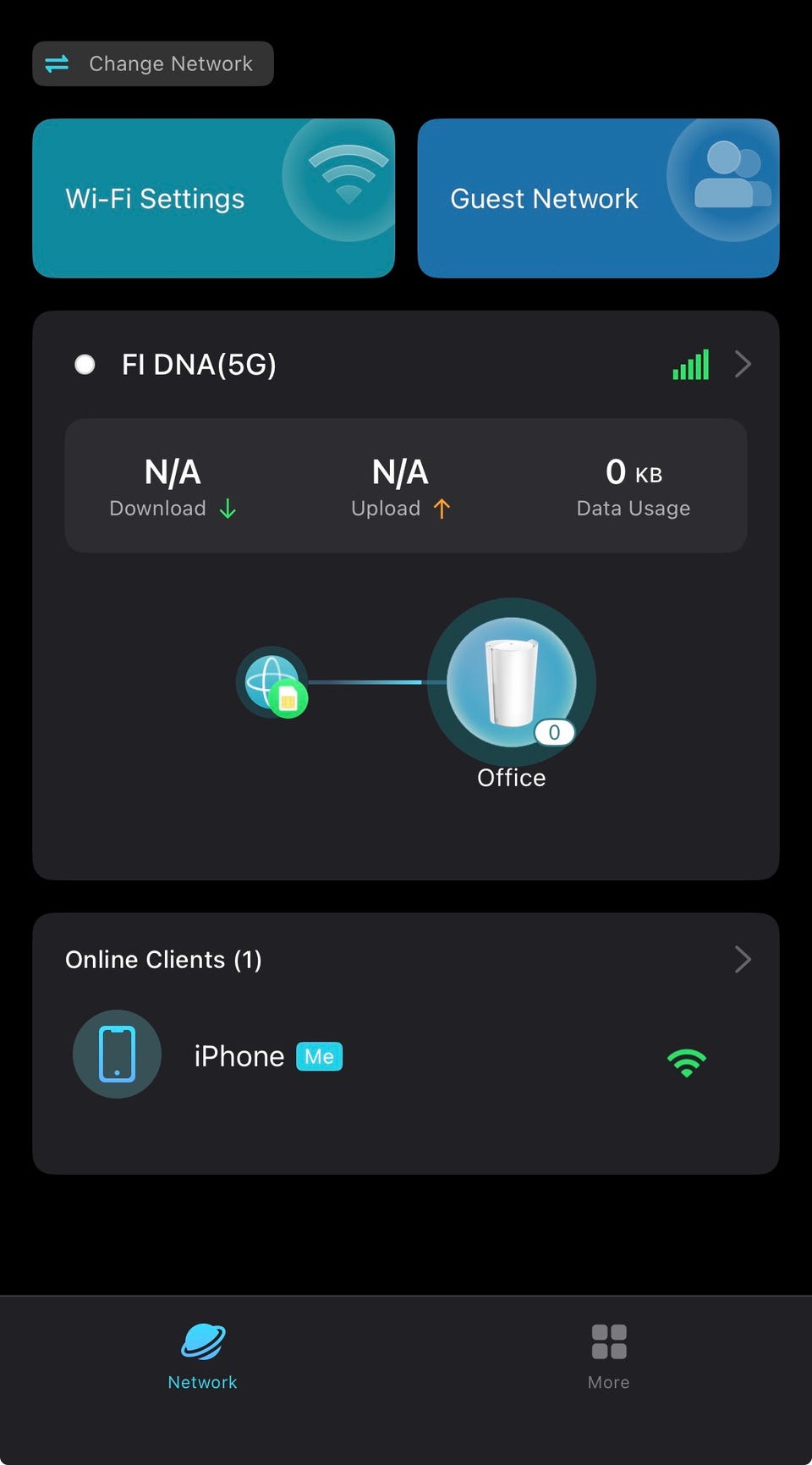Tap the Change Network button

(x=153, y=63)
